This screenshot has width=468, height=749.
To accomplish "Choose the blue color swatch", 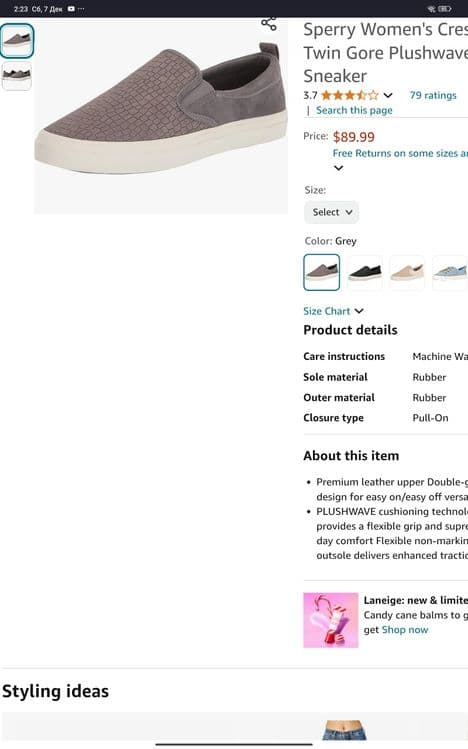I will point(450,272).
